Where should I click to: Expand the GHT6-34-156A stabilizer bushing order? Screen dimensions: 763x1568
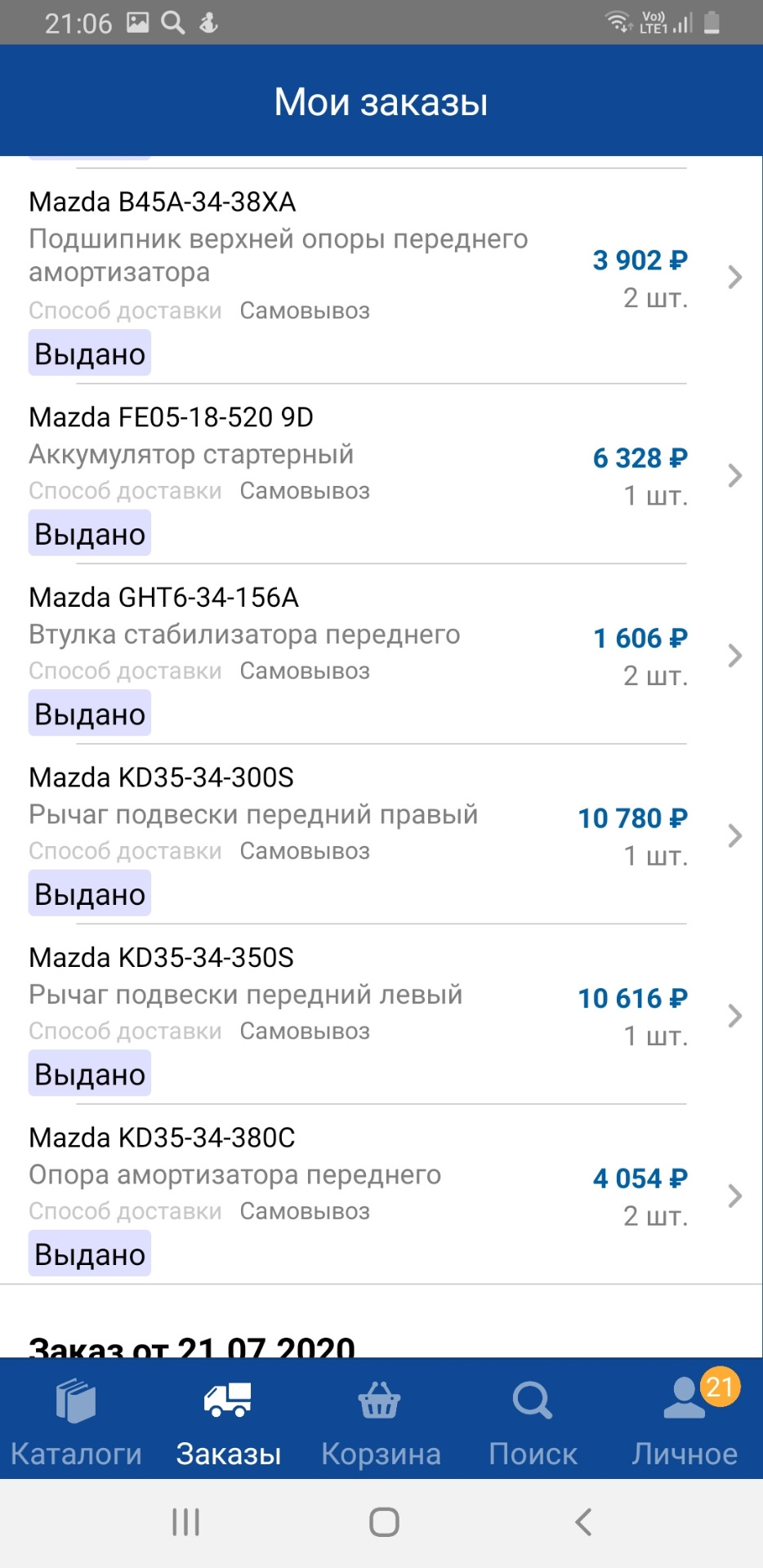(x=734, y=655)
